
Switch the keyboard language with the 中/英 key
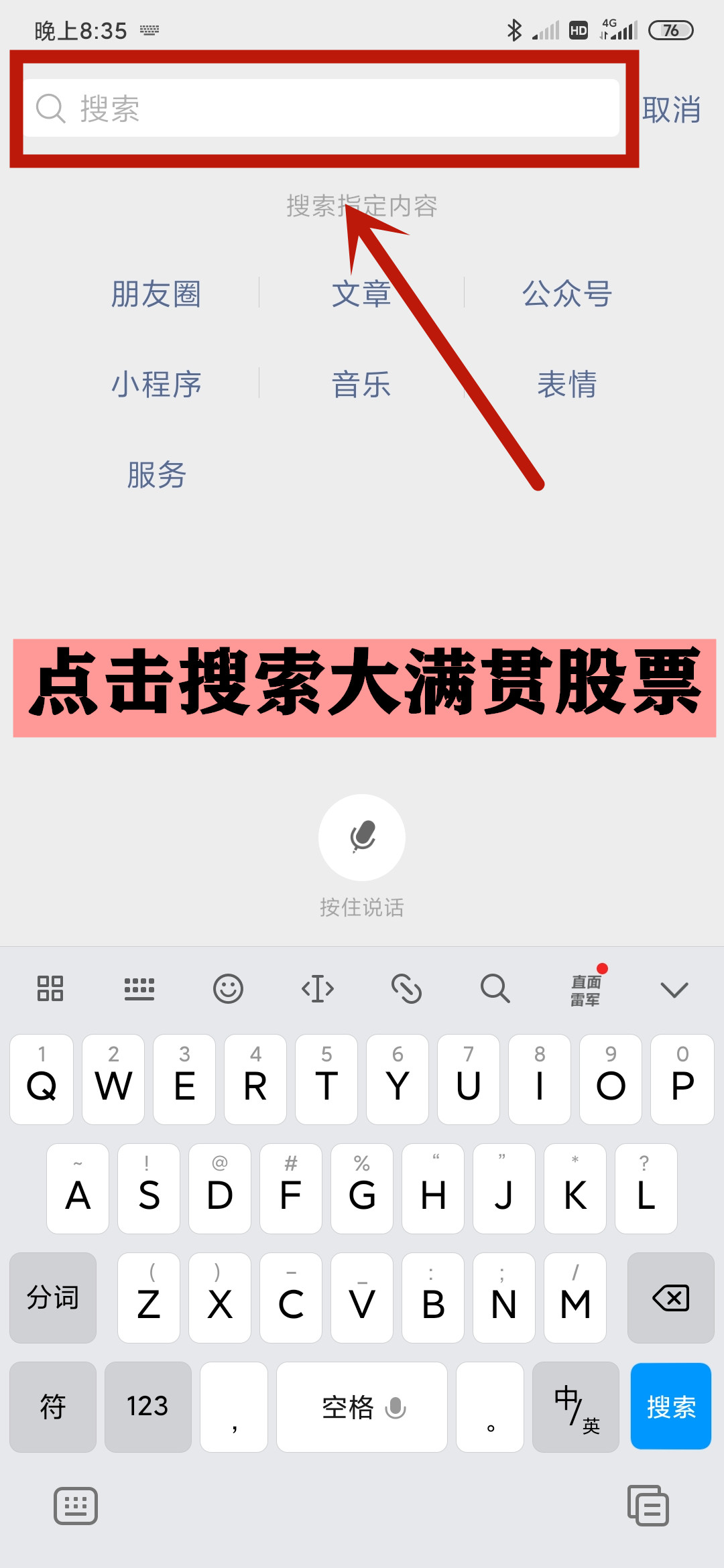pyautogui.click(x=576, y=1407)
